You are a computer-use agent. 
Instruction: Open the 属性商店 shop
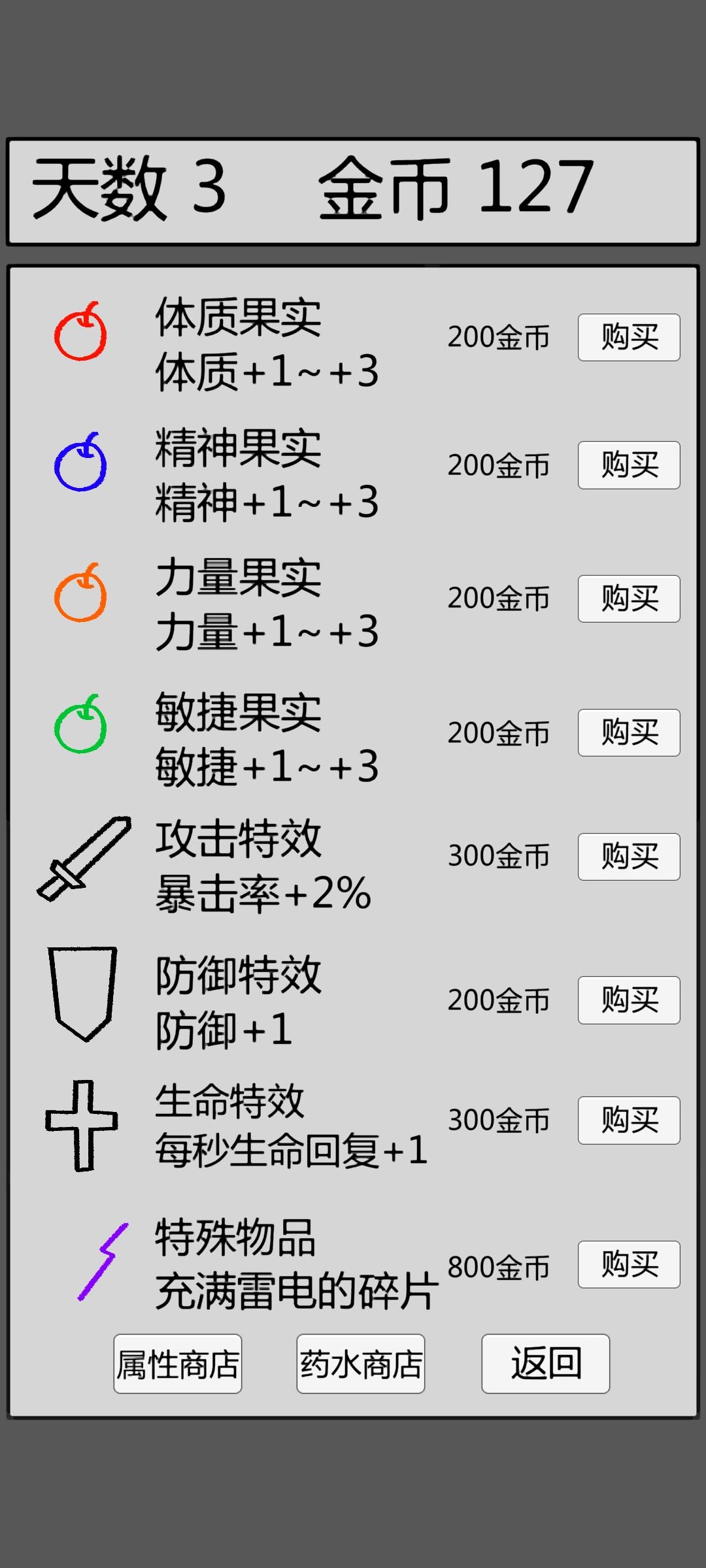(x=177, y=1364)
